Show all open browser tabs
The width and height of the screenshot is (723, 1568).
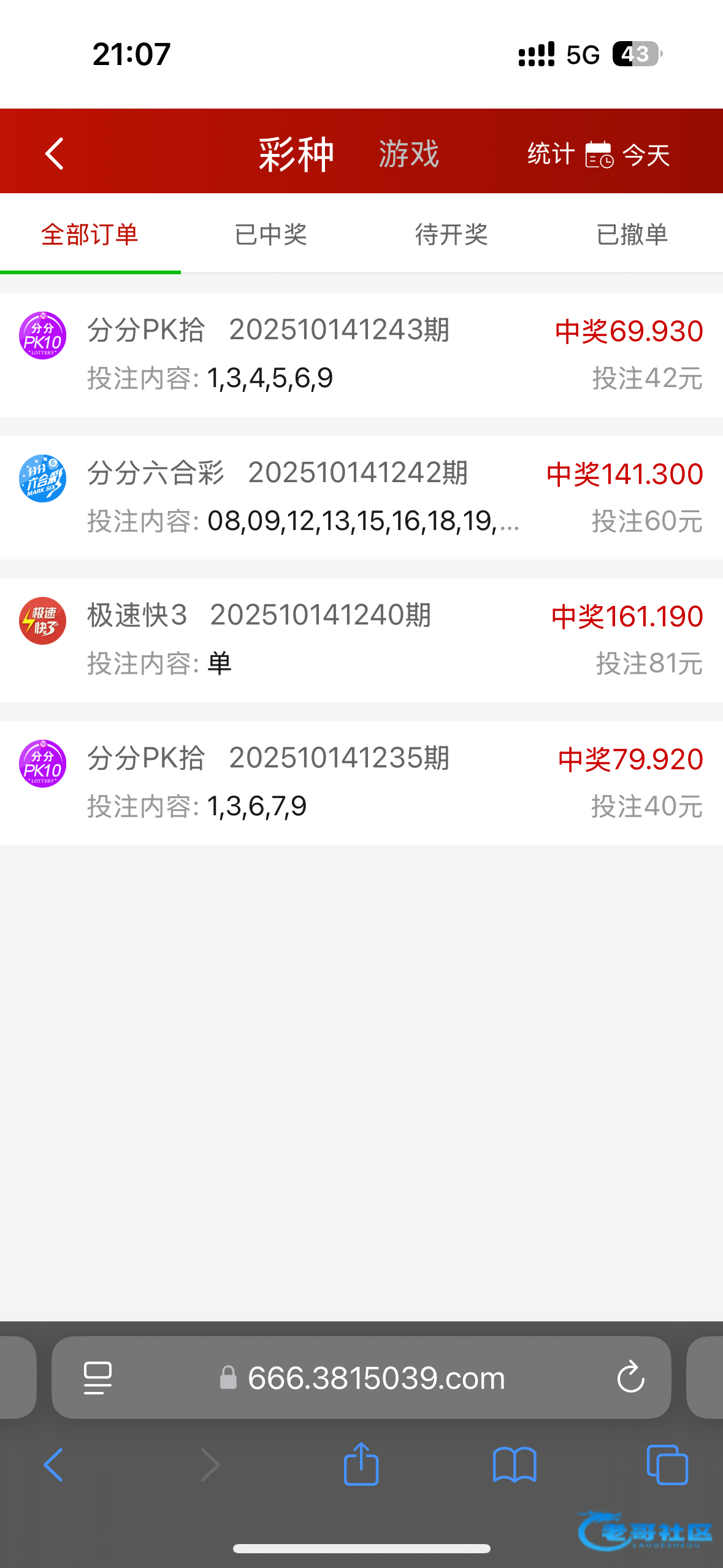(667, 1464)
